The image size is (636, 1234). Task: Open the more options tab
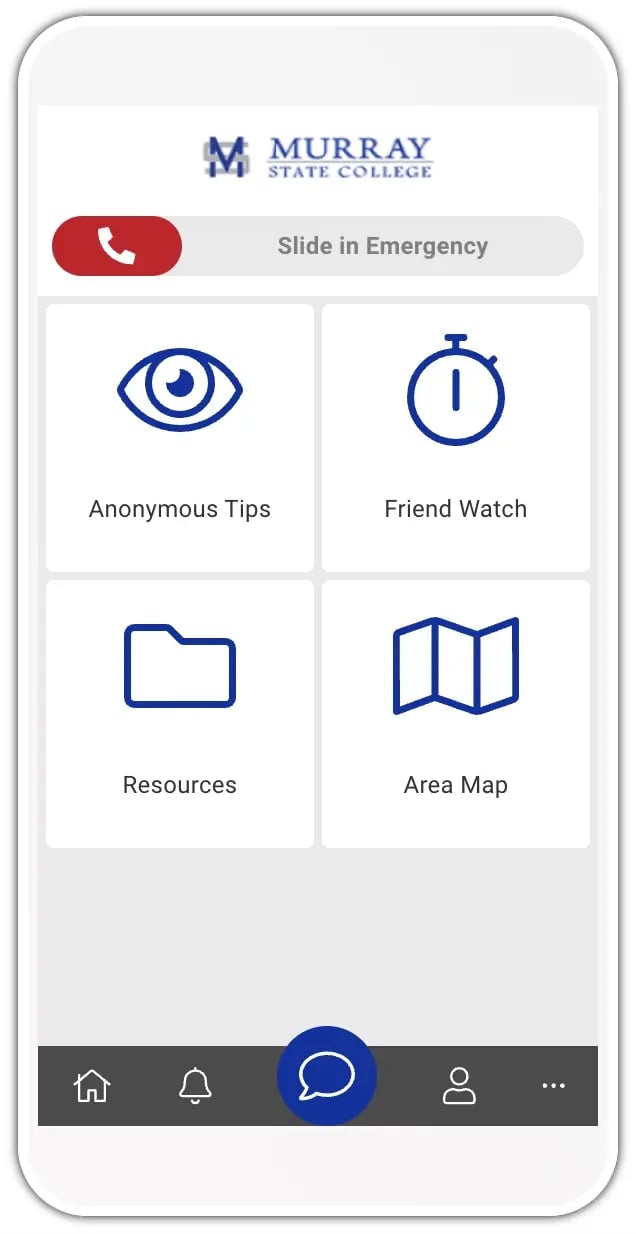553,1085
